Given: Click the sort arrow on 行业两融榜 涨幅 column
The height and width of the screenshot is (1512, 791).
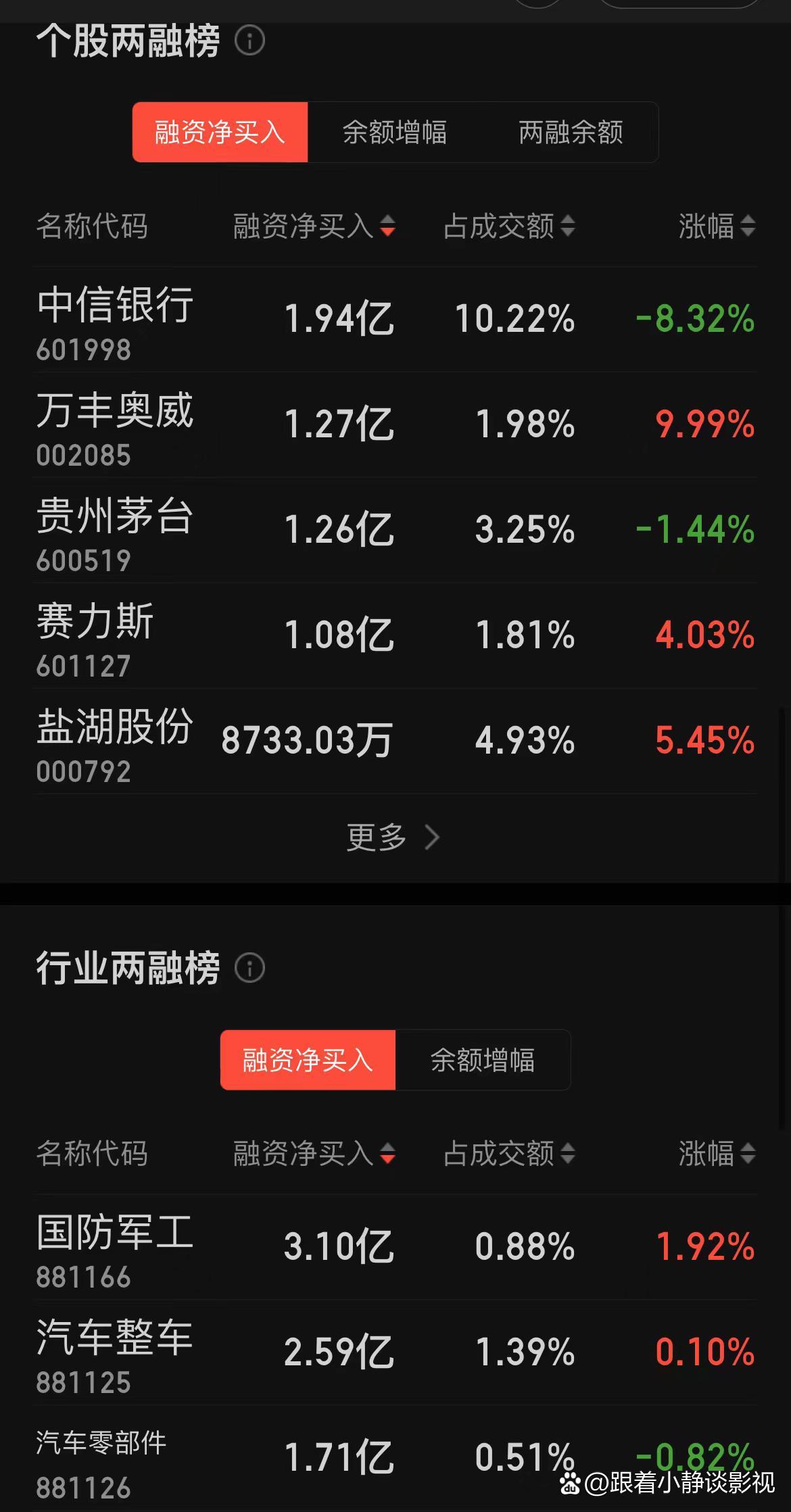Looking at the screenshot, I should pyautogui.click(x=749, y=1154).
